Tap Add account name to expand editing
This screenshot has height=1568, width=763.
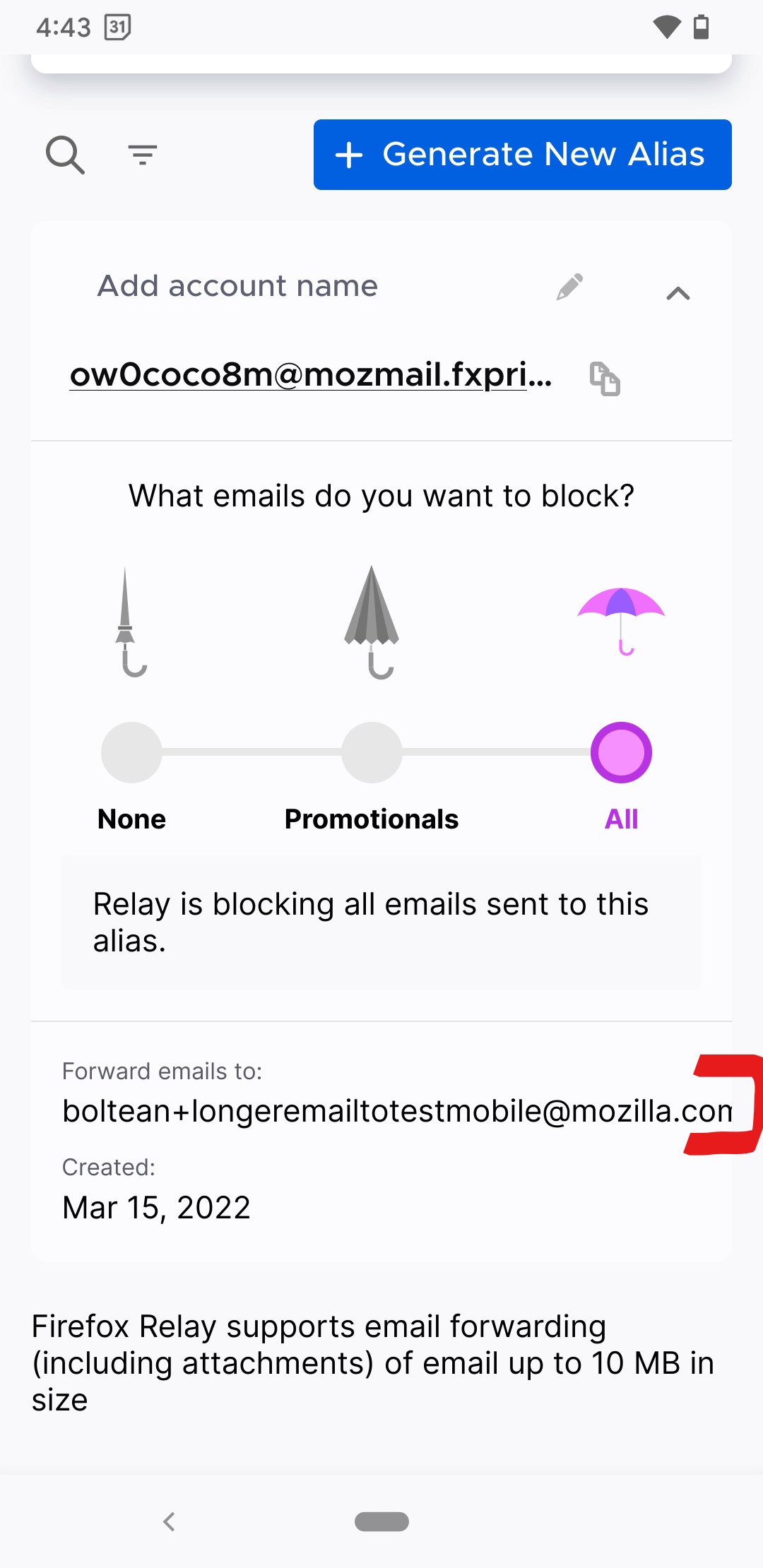[238, 285]
